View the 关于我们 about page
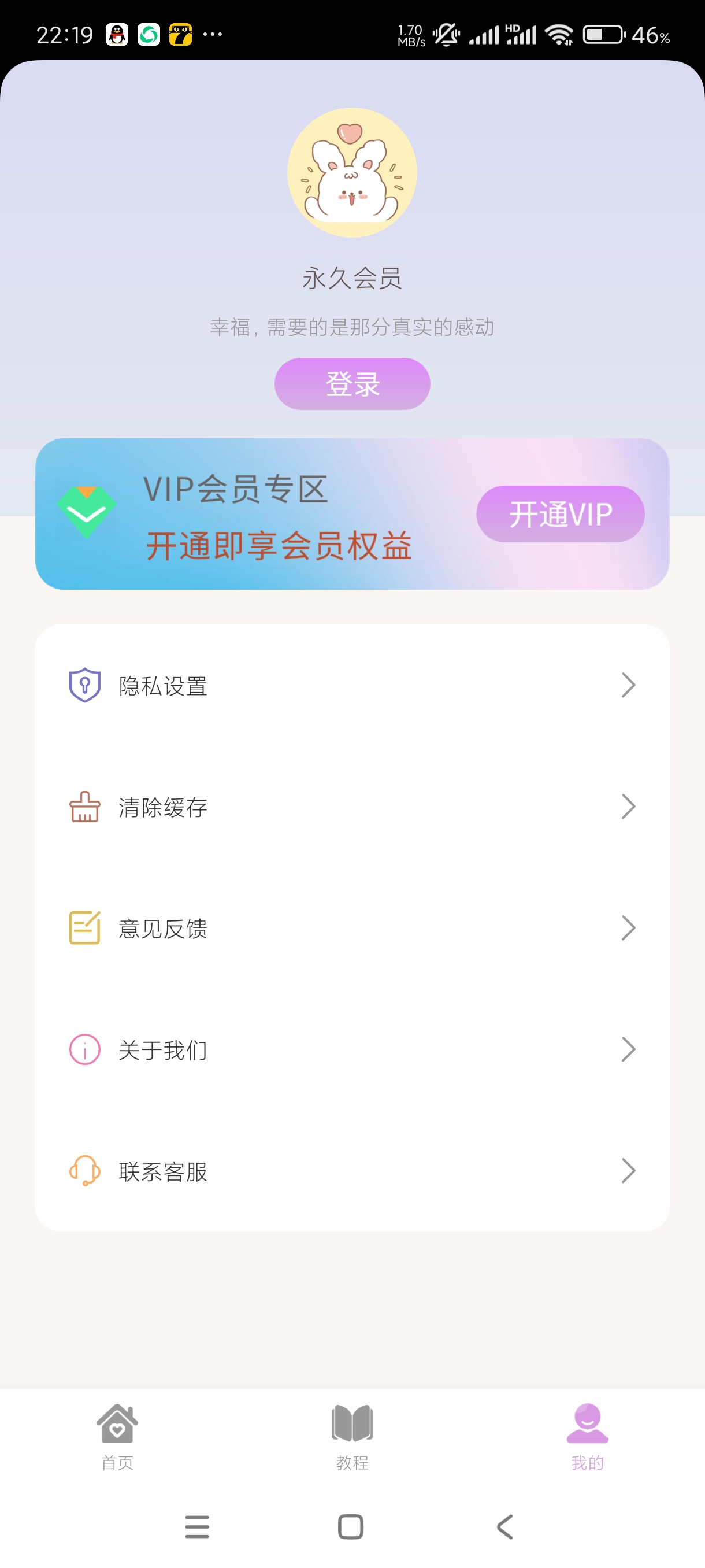This screenshot has height=1568, width=705. pos(352,1049)
